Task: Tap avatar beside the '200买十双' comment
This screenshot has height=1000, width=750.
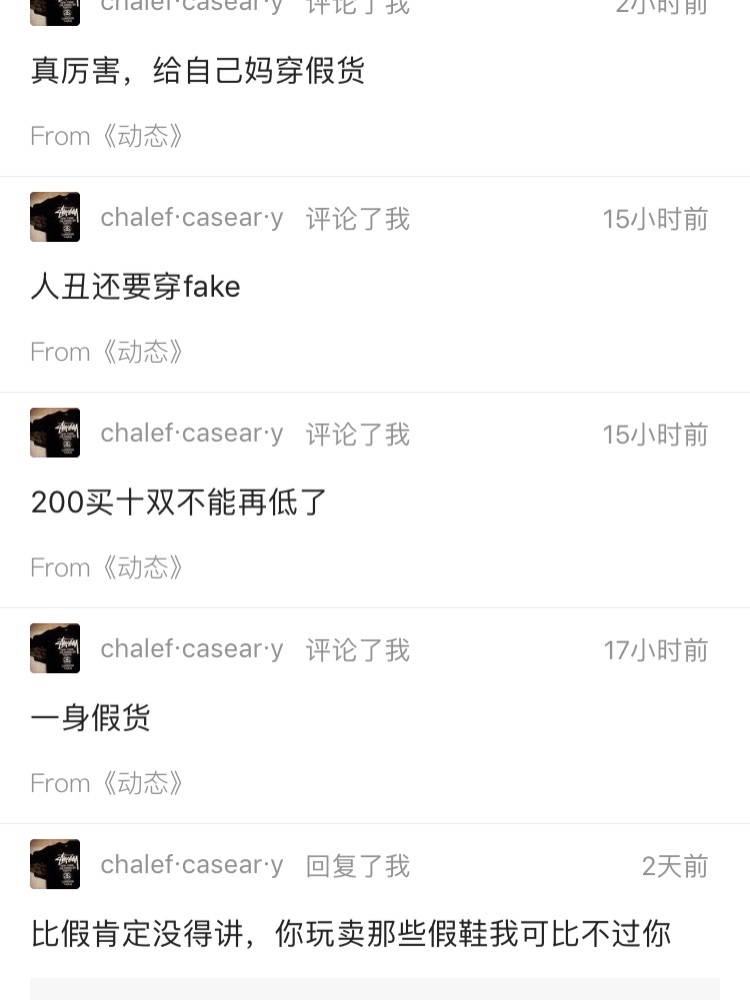Action: tap(55, 433)
